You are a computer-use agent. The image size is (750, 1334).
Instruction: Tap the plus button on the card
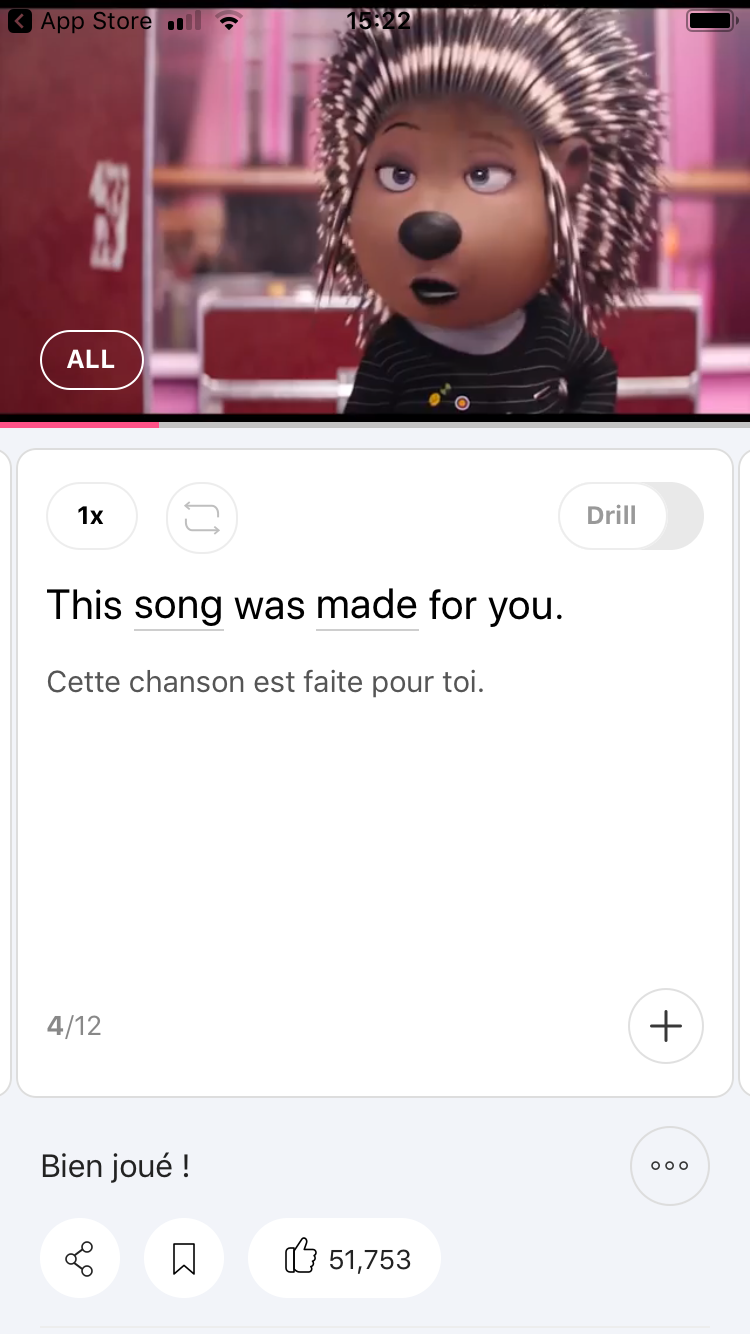(x=665, y=1026)
